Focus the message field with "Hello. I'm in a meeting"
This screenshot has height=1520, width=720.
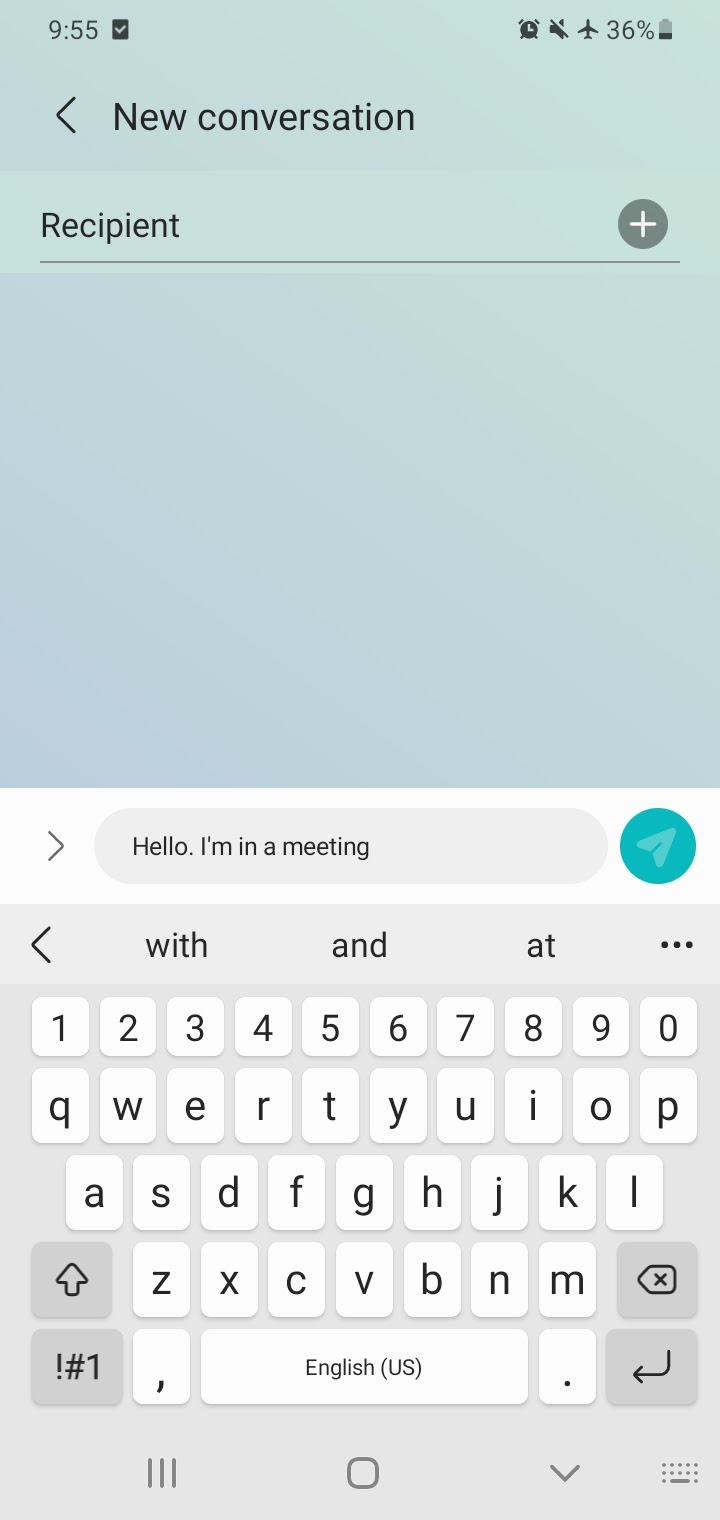click(351, 846)
